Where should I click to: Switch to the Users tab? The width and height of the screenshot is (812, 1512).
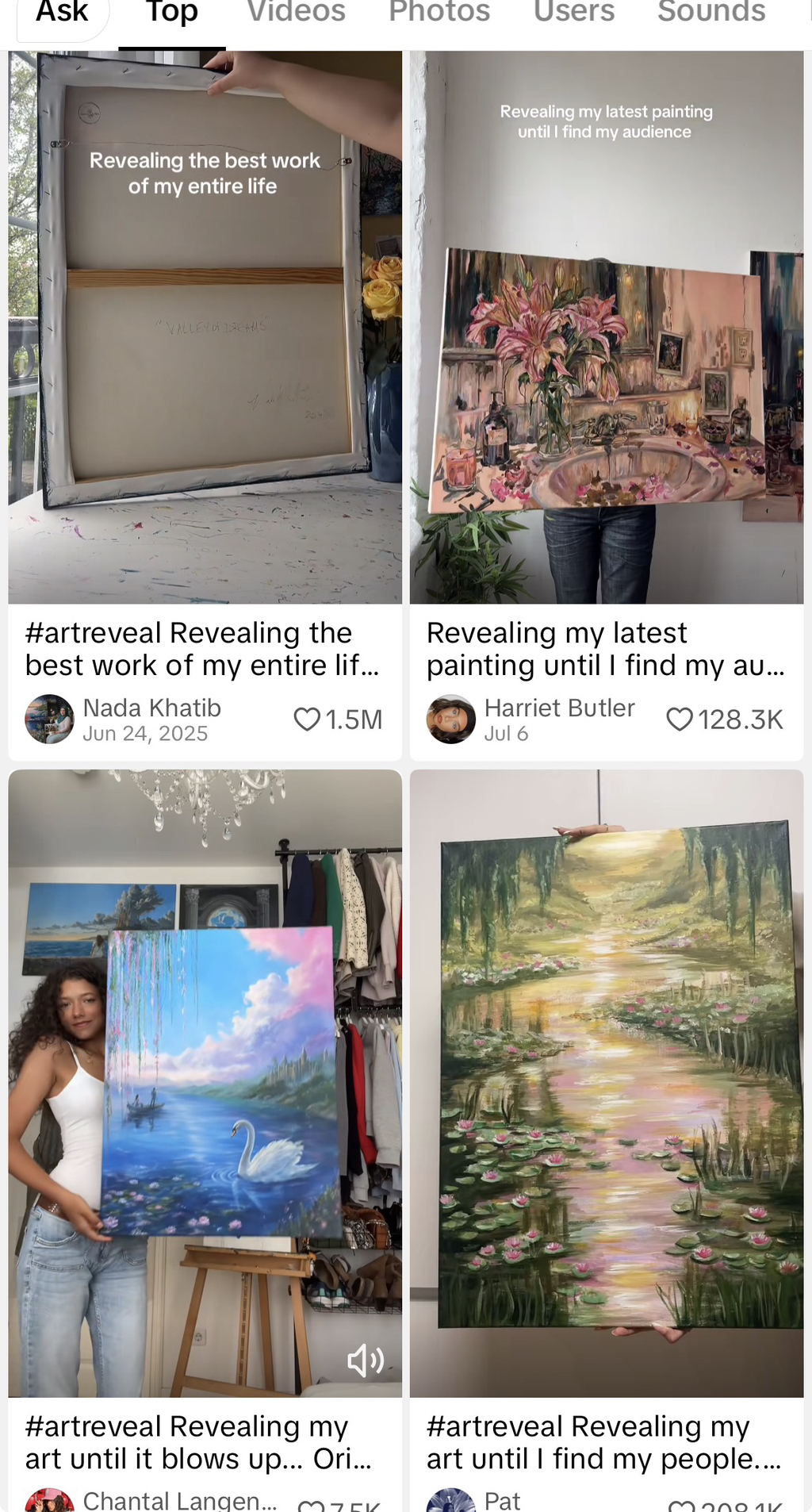[x=574, y=13]
